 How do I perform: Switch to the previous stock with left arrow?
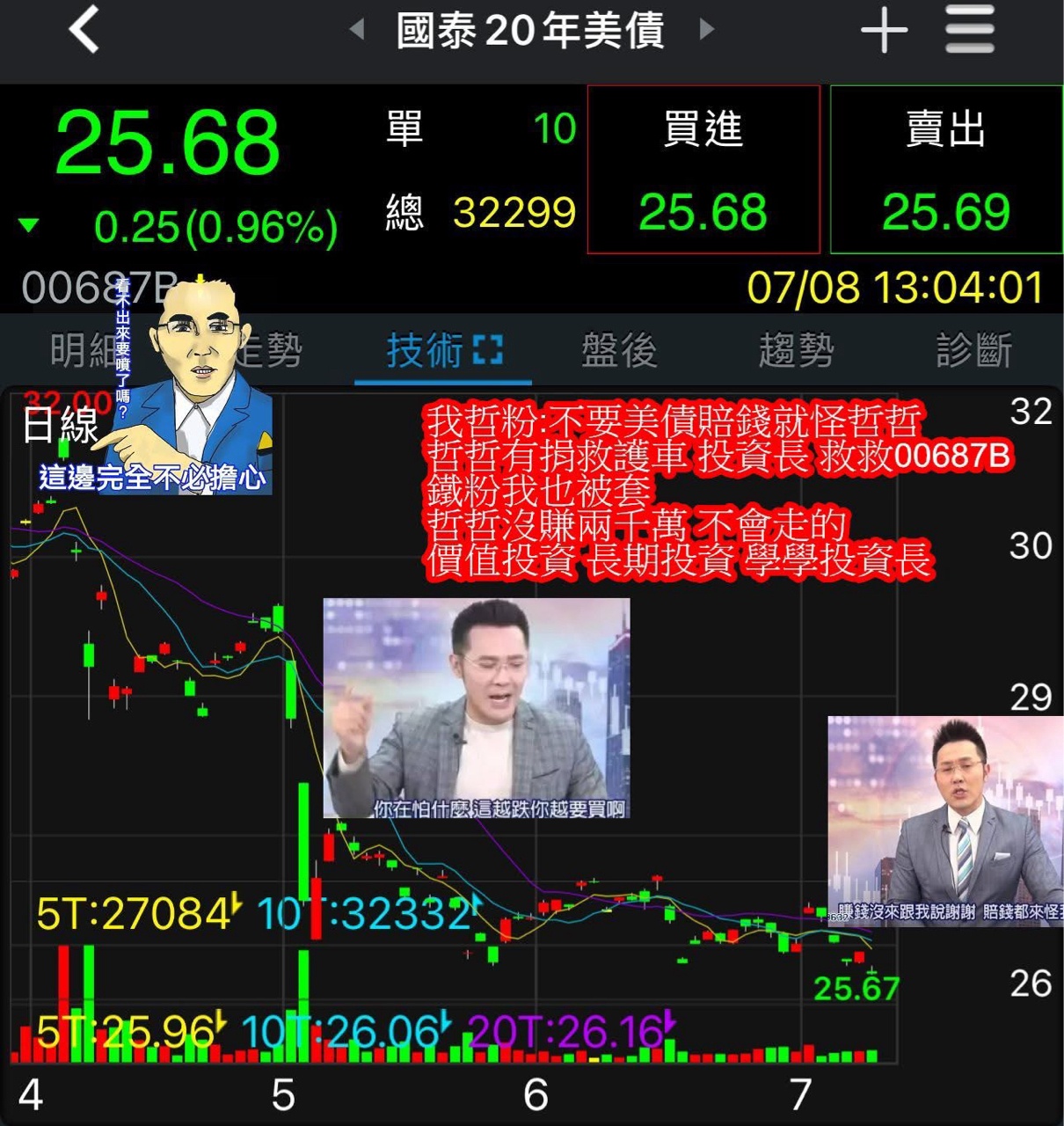357,31
